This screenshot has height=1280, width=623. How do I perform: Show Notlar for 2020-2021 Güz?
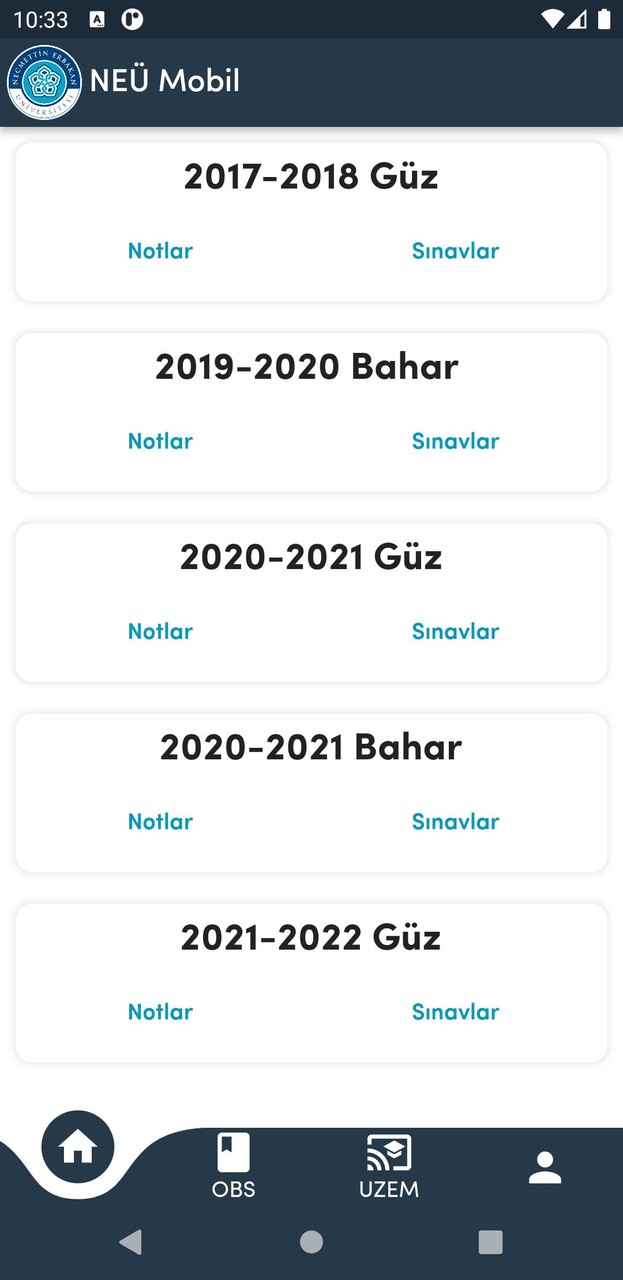tap(160, 631)
